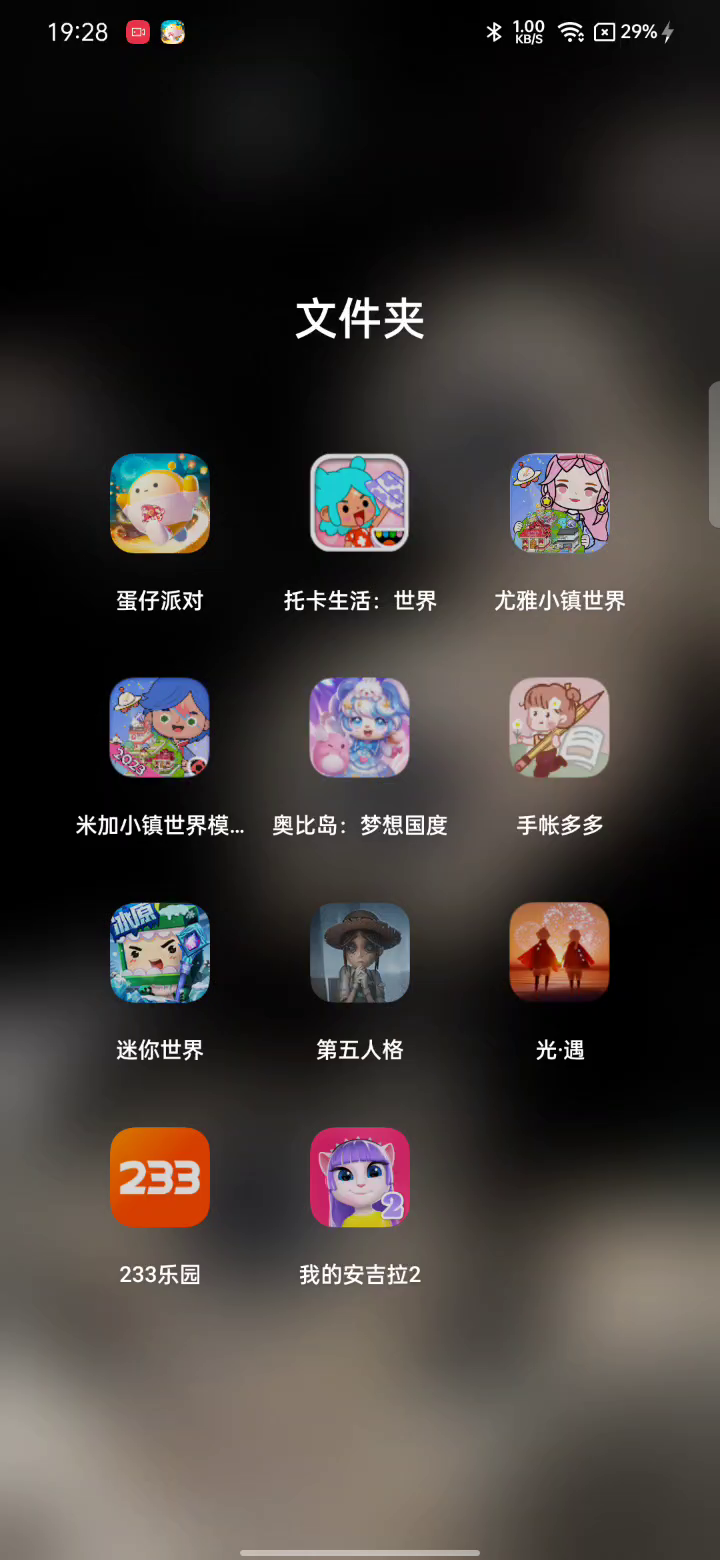
Task: Open the 蛋仔派对 app
Action: [160, 503]
